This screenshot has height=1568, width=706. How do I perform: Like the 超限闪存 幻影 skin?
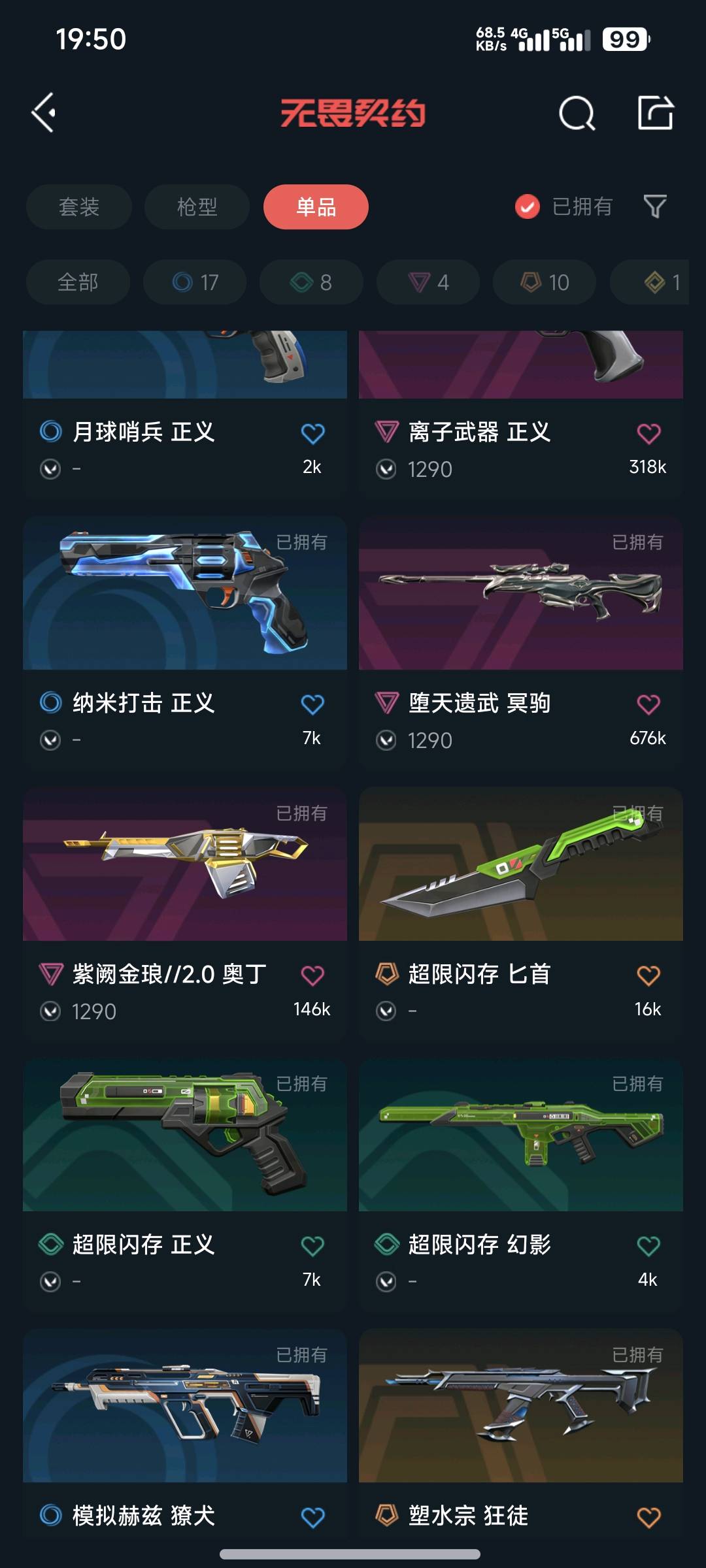(x=648, y=1246)
